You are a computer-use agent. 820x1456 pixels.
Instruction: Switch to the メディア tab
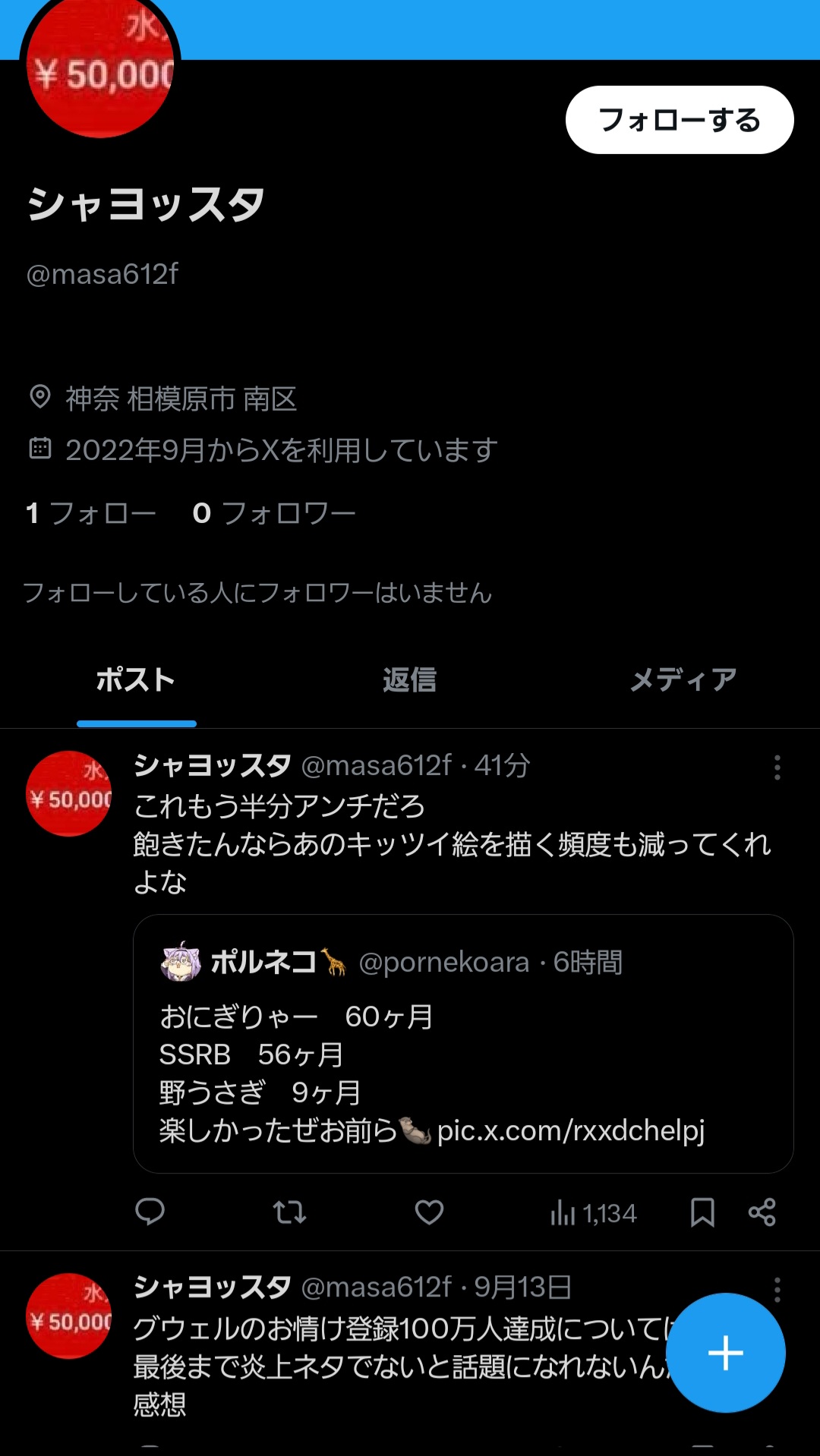tap(683, 680)
